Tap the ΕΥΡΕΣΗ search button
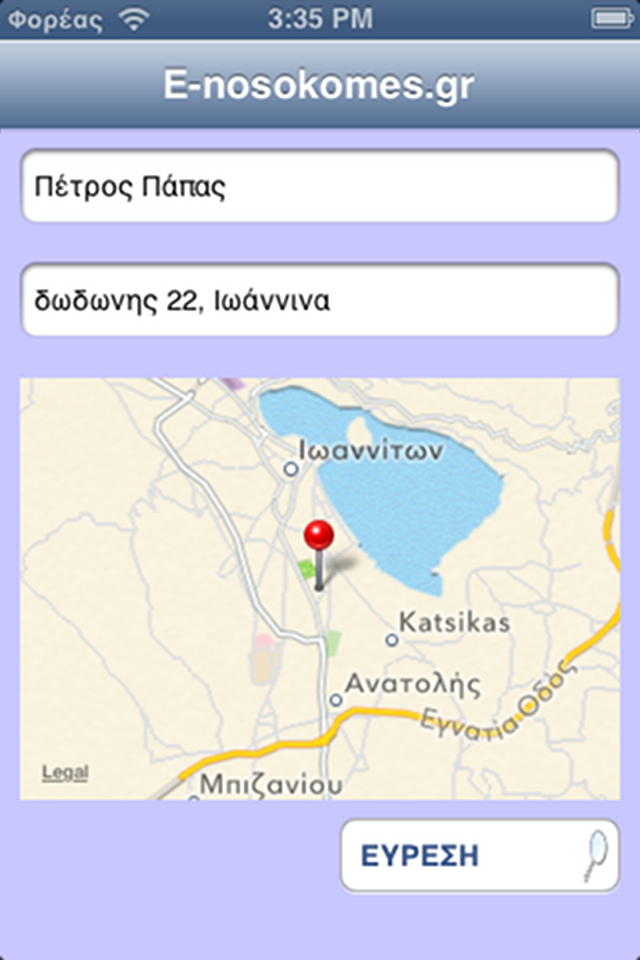This screenshot has height=960, width=640. (479, 856)
